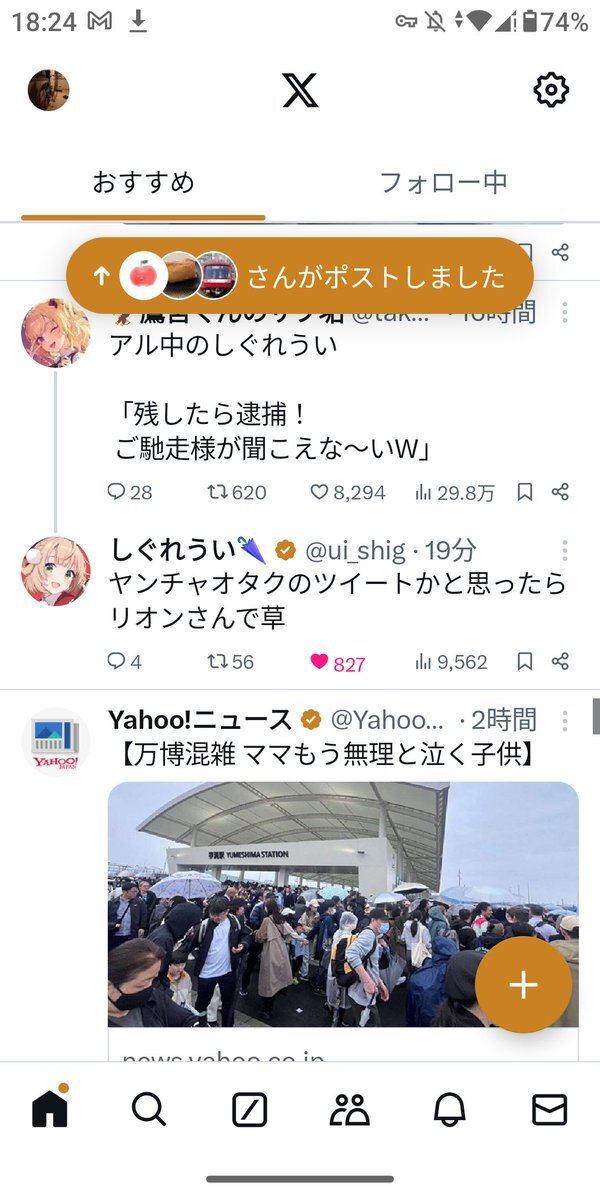Tap the さんがポストしました new posts pill
600x1200 pixels.
300,277
